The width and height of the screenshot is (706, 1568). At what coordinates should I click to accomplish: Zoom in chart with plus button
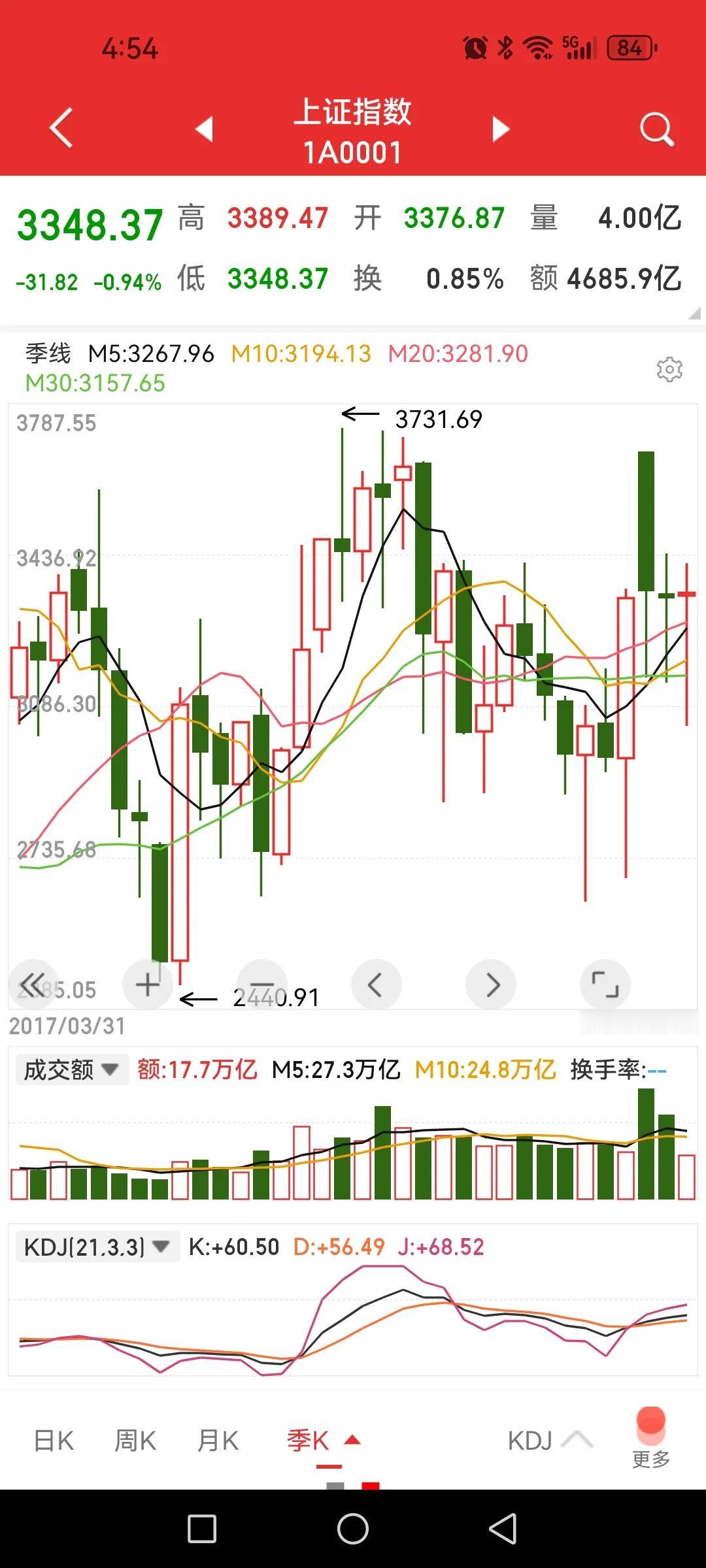[x=148, y=985]
